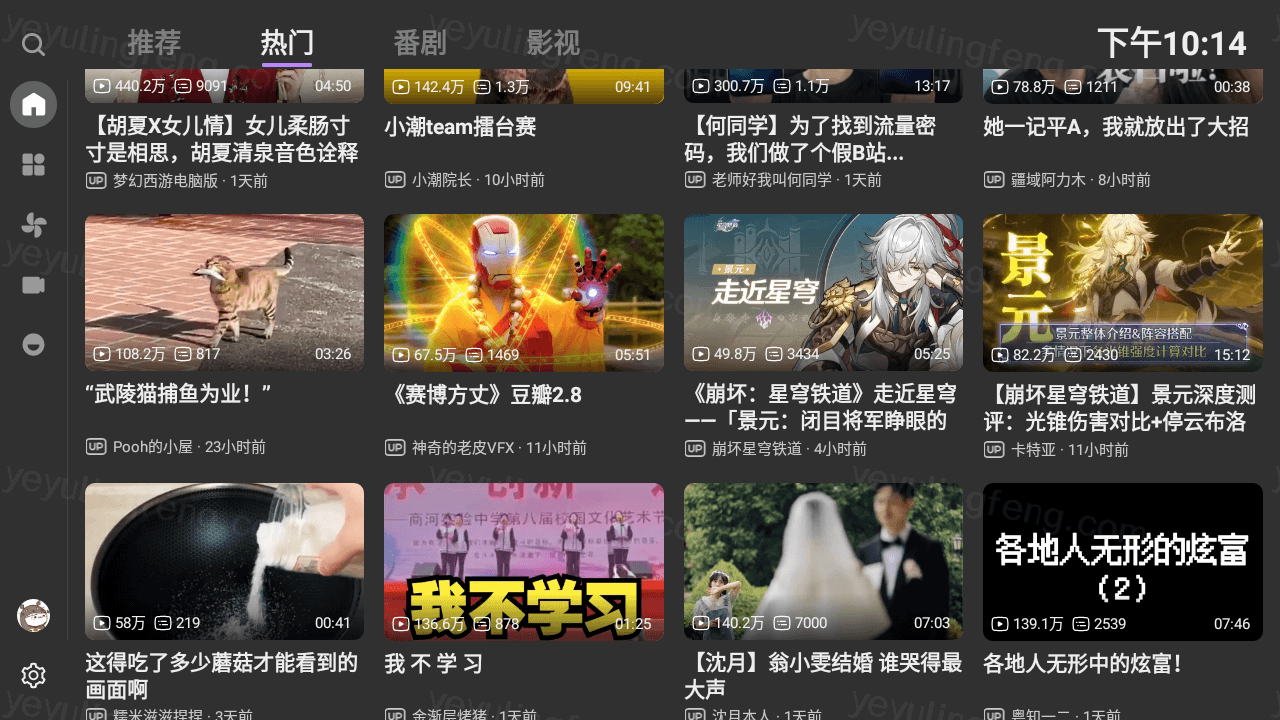The width and height of the screenshot is (1280, 720).
Task: Open settings gear icon
Action: 33,676
